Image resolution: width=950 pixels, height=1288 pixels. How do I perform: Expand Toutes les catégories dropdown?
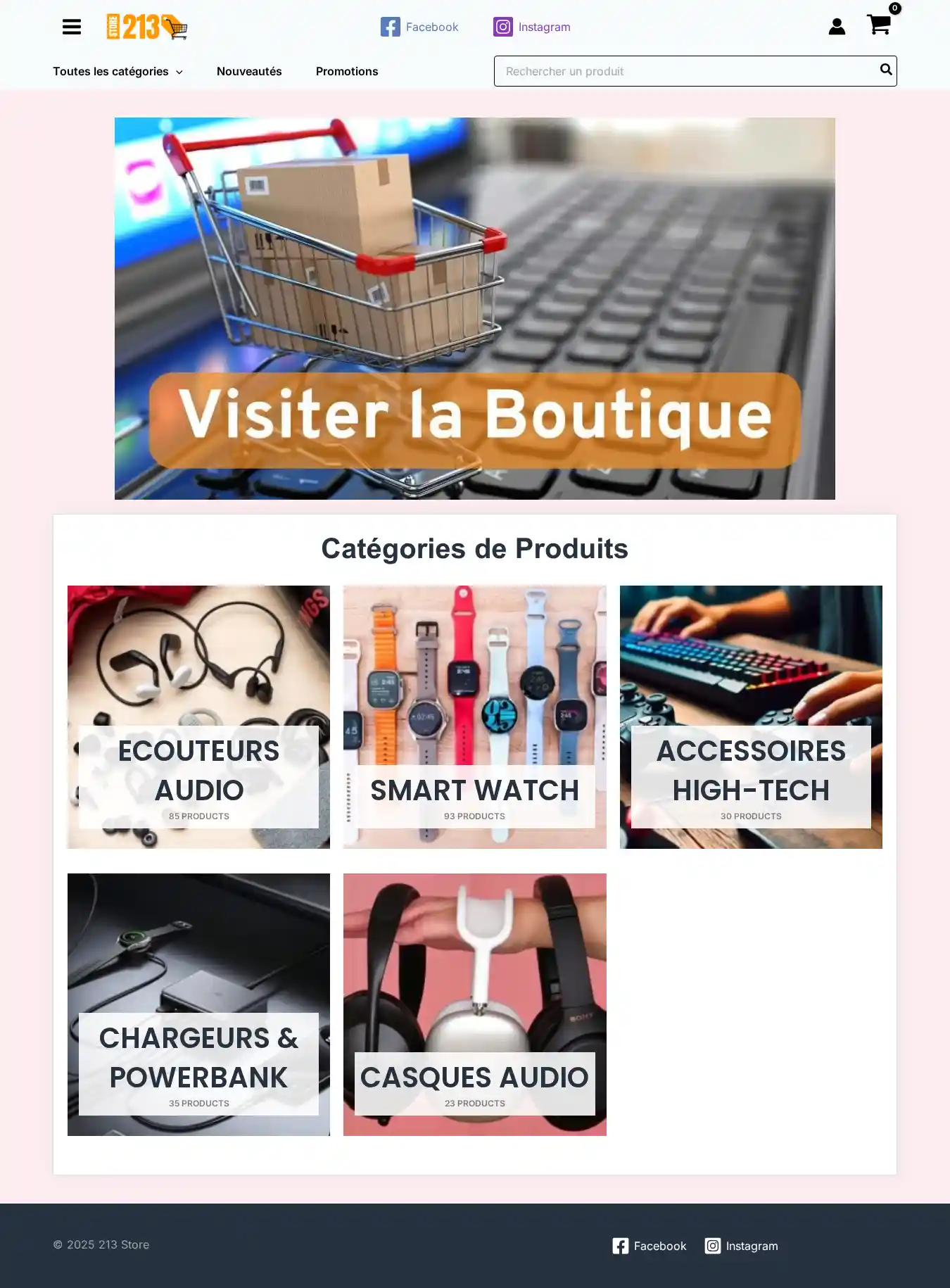118,71
